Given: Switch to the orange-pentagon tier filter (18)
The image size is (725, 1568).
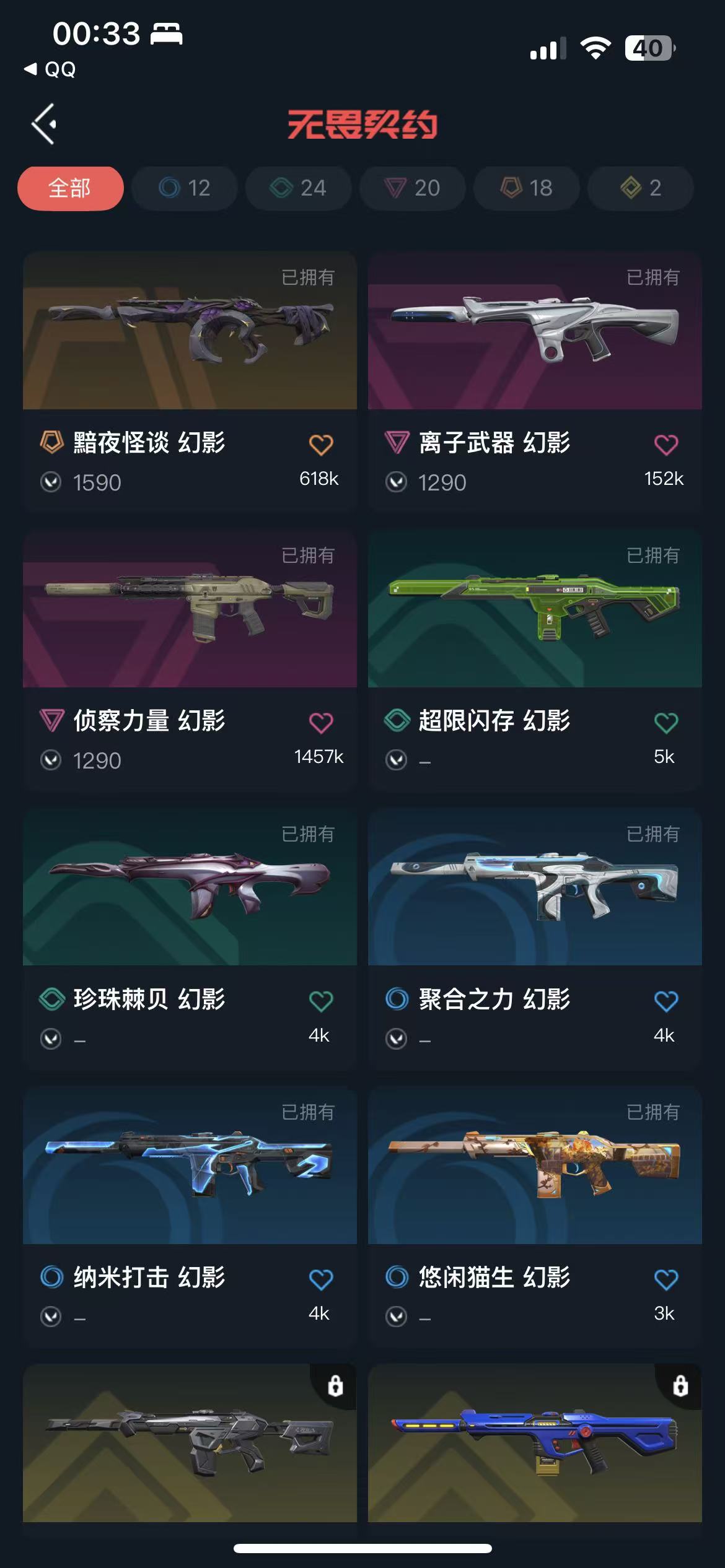Looking at the screenshot, I should pyautogui.click(x=526, y=188).
